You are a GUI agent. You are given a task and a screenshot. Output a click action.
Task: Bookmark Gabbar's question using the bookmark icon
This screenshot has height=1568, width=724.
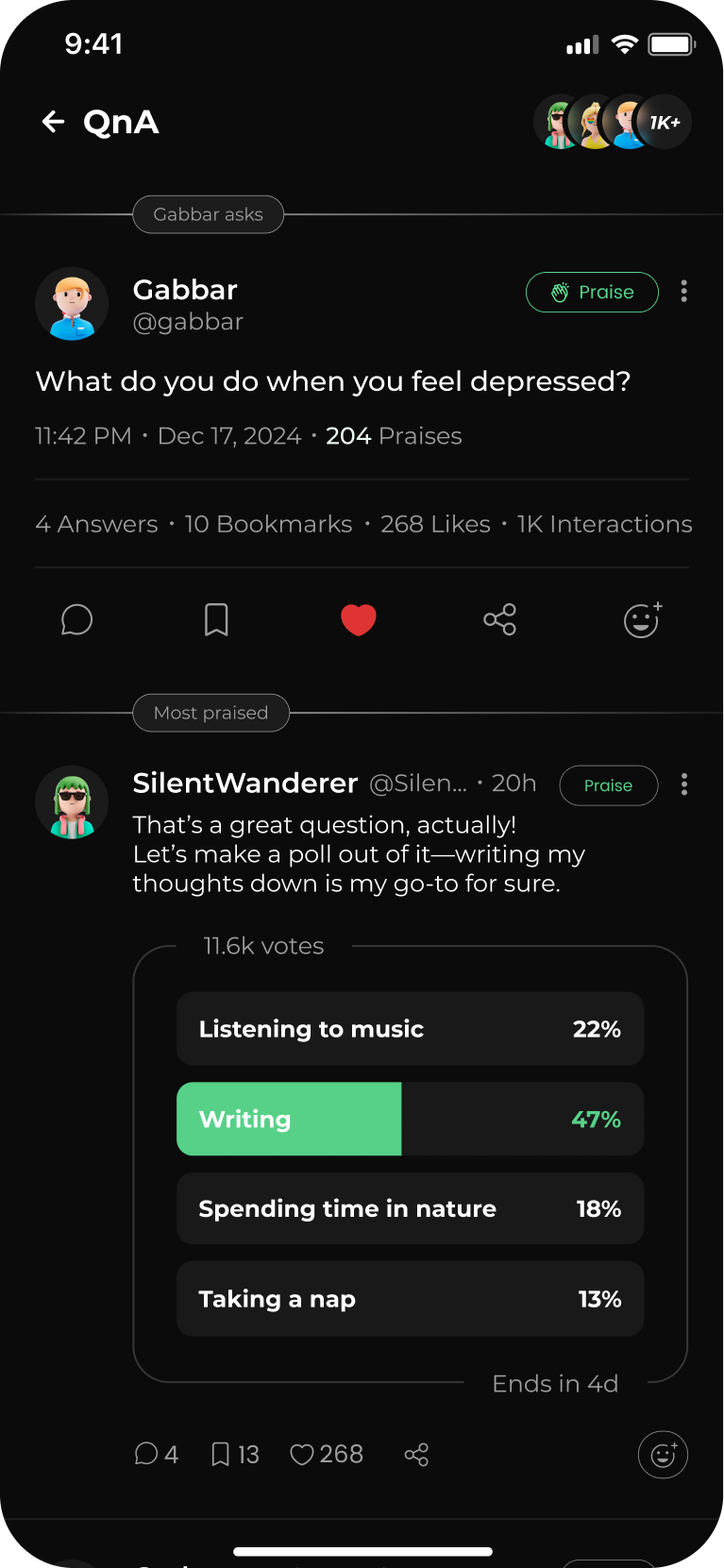pyautogui.click(x=216, y=620)
